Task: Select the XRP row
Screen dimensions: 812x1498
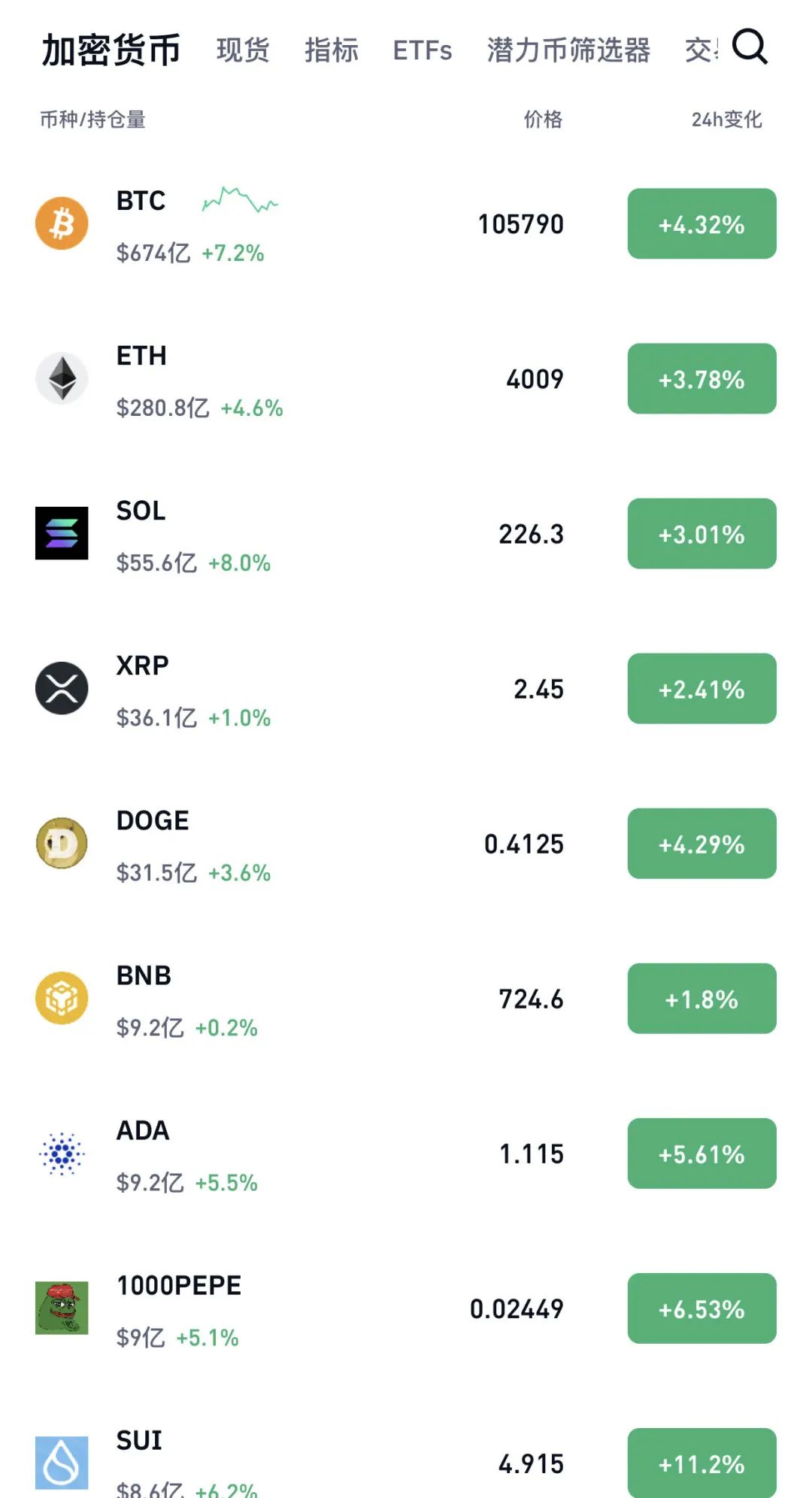Action: point(301,689)
